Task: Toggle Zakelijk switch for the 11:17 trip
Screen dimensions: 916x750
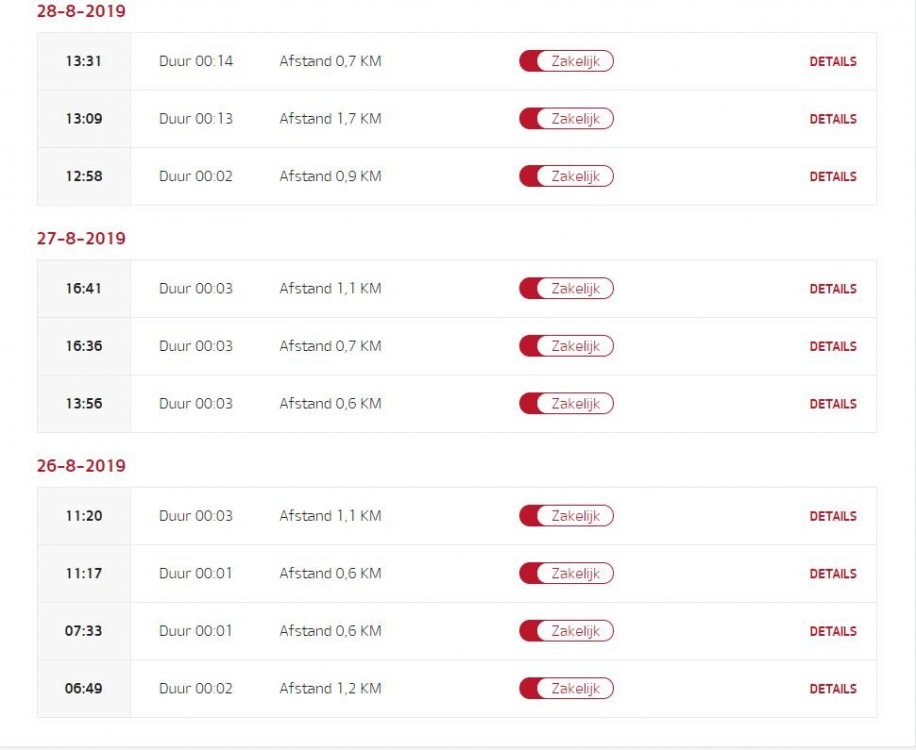Action: click(566, 574)
